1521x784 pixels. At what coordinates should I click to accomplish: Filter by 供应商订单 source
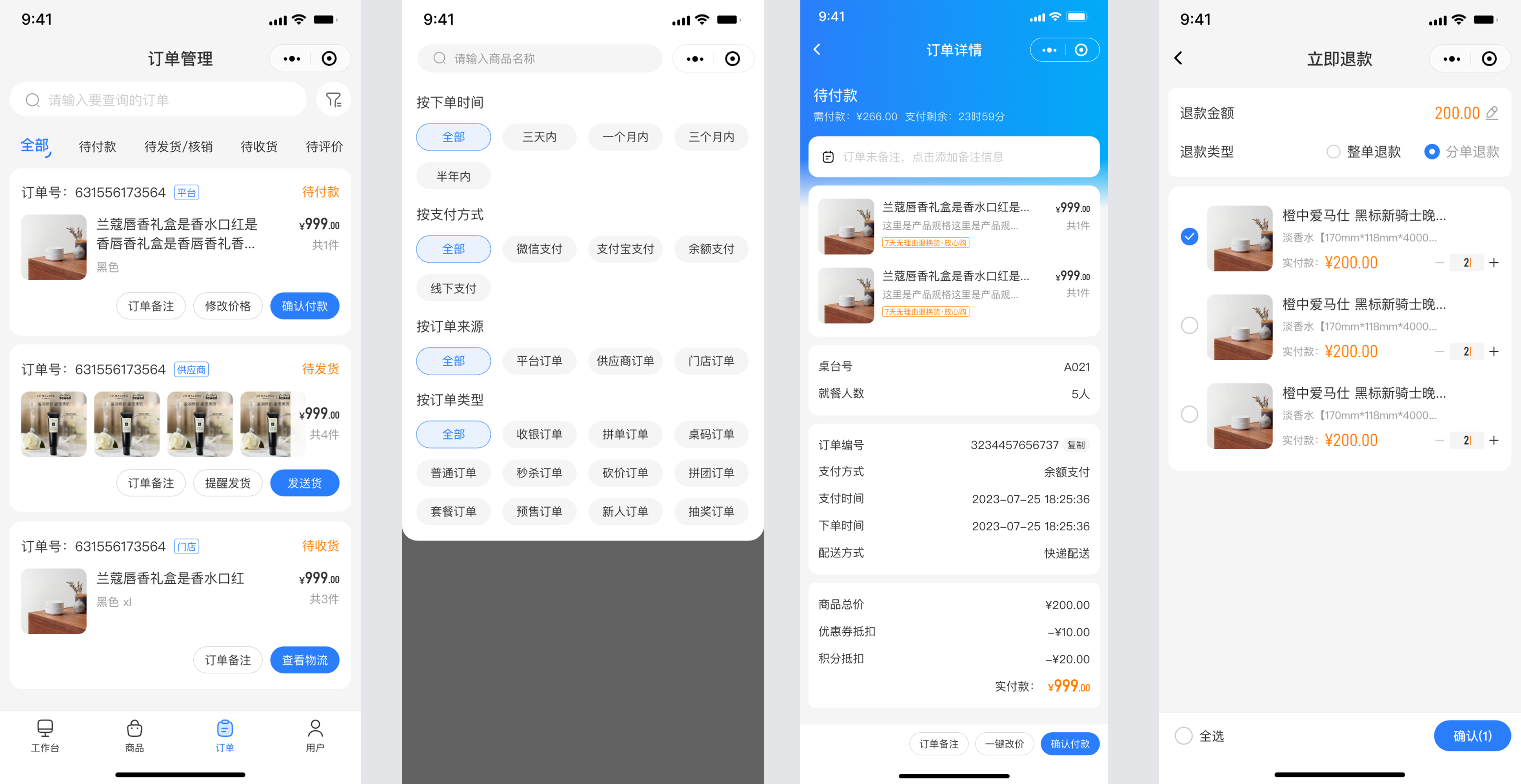pos(625,361)
